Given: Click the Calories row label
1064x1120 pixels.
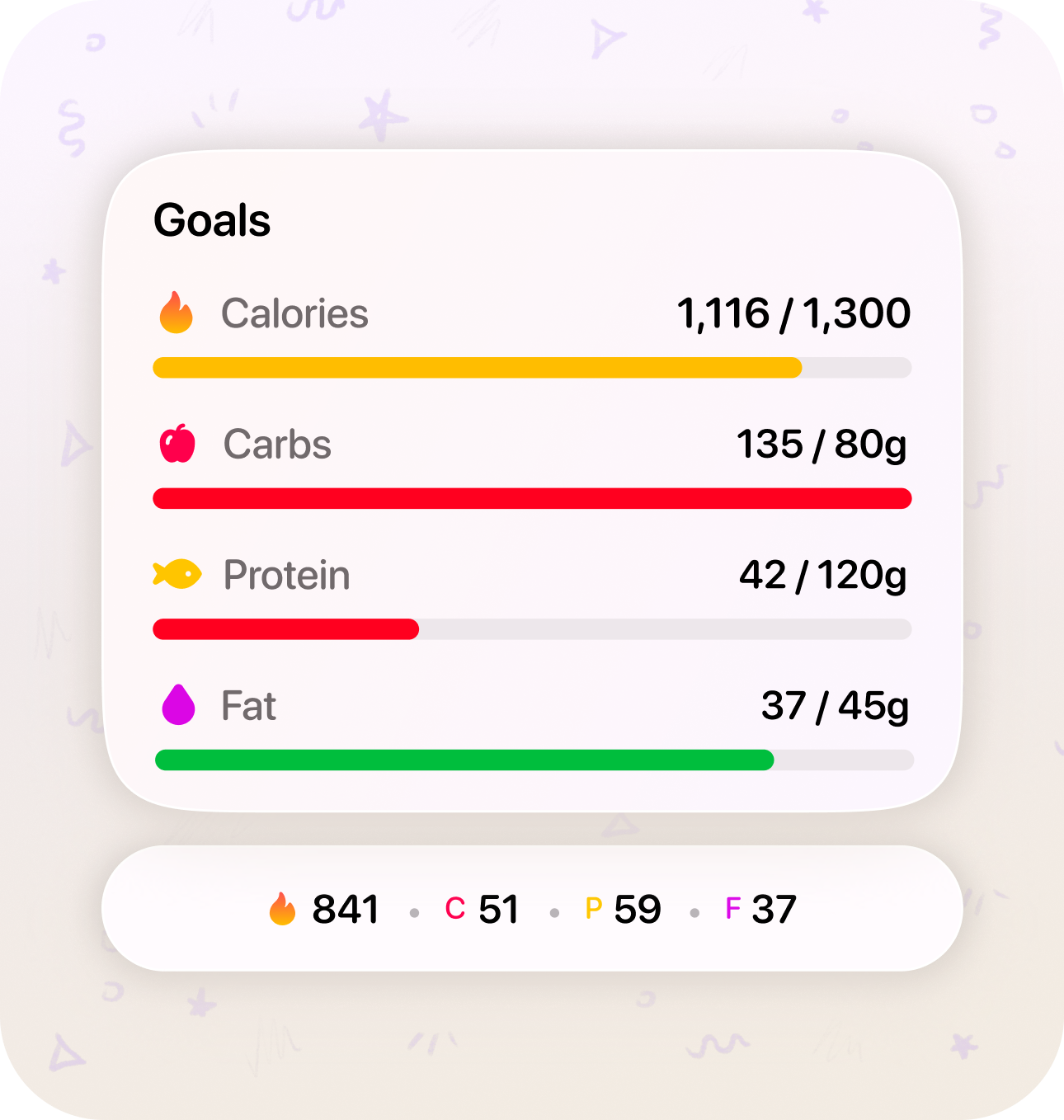Looking at the screenshot, I should pyautogui.click(x=295, y=313).
